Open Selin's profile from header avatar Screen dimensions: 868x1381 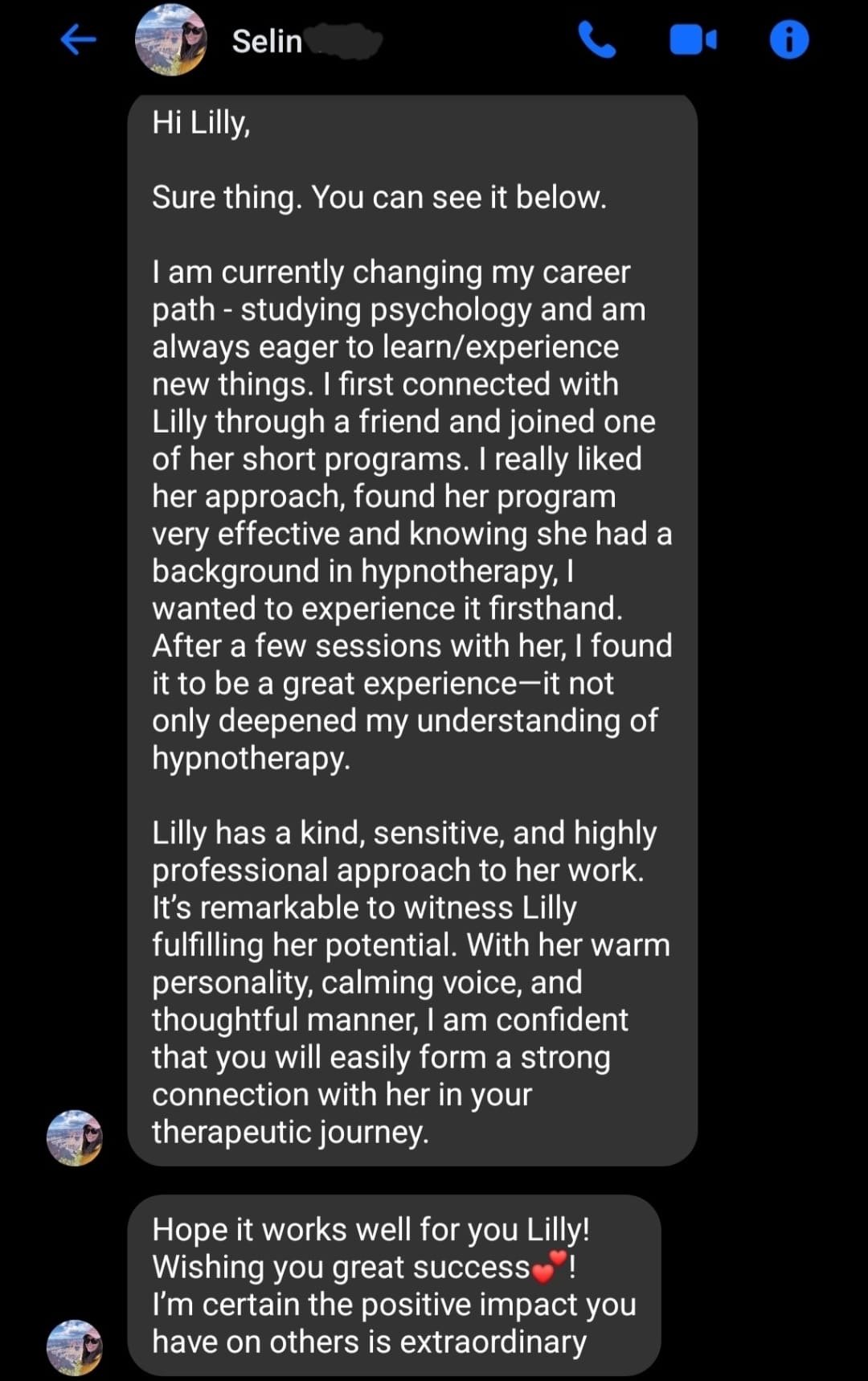coord(170,39)
